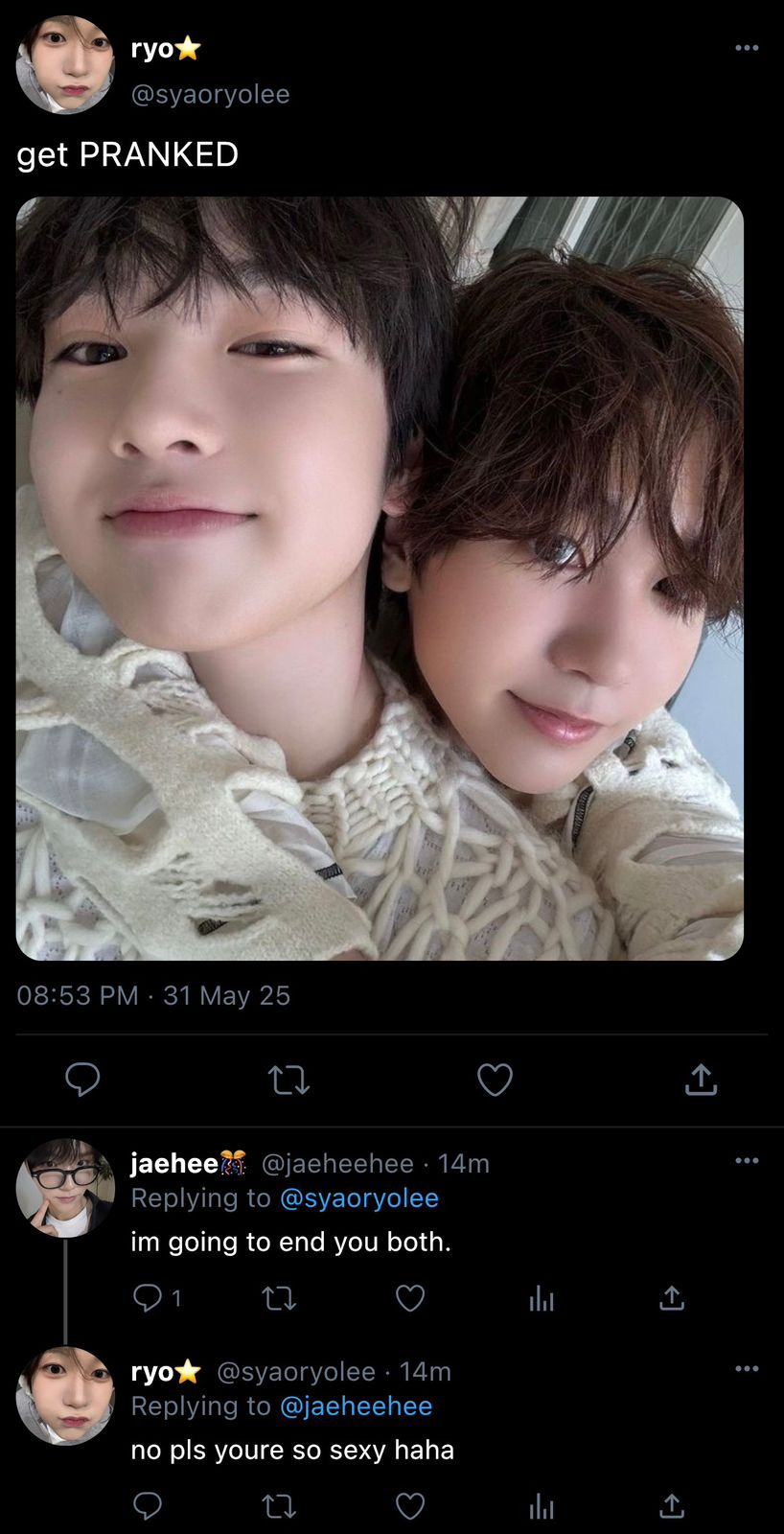Reply to jaehee's comment
The width and height of the screenshot is (784, 1534).
148,1298
